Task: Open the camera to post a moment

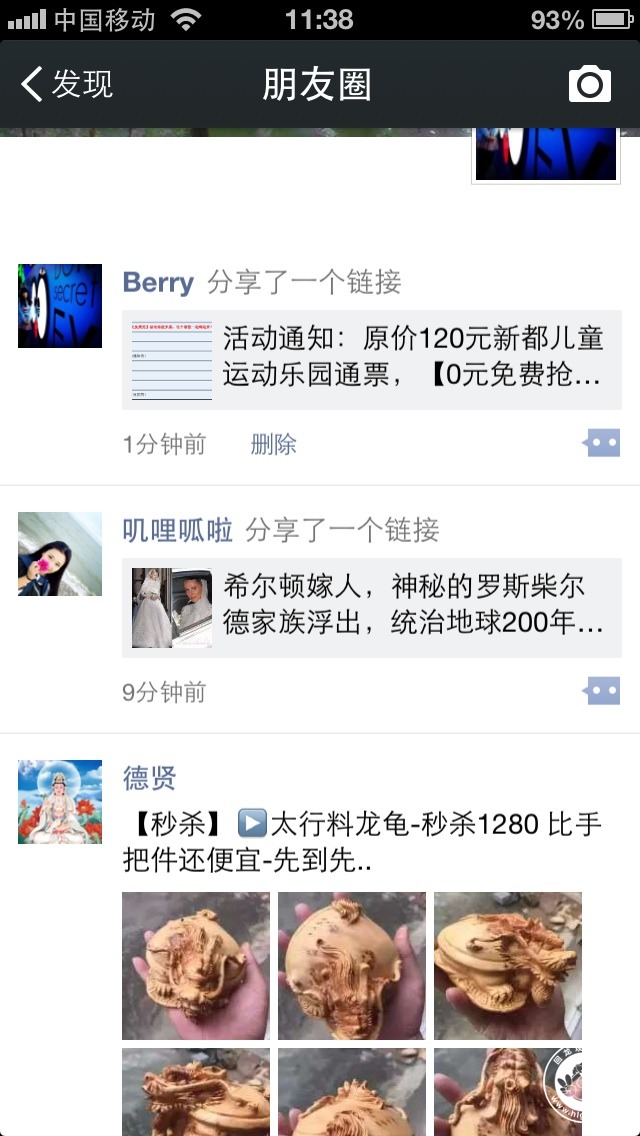Action: (x=589, y=84)
